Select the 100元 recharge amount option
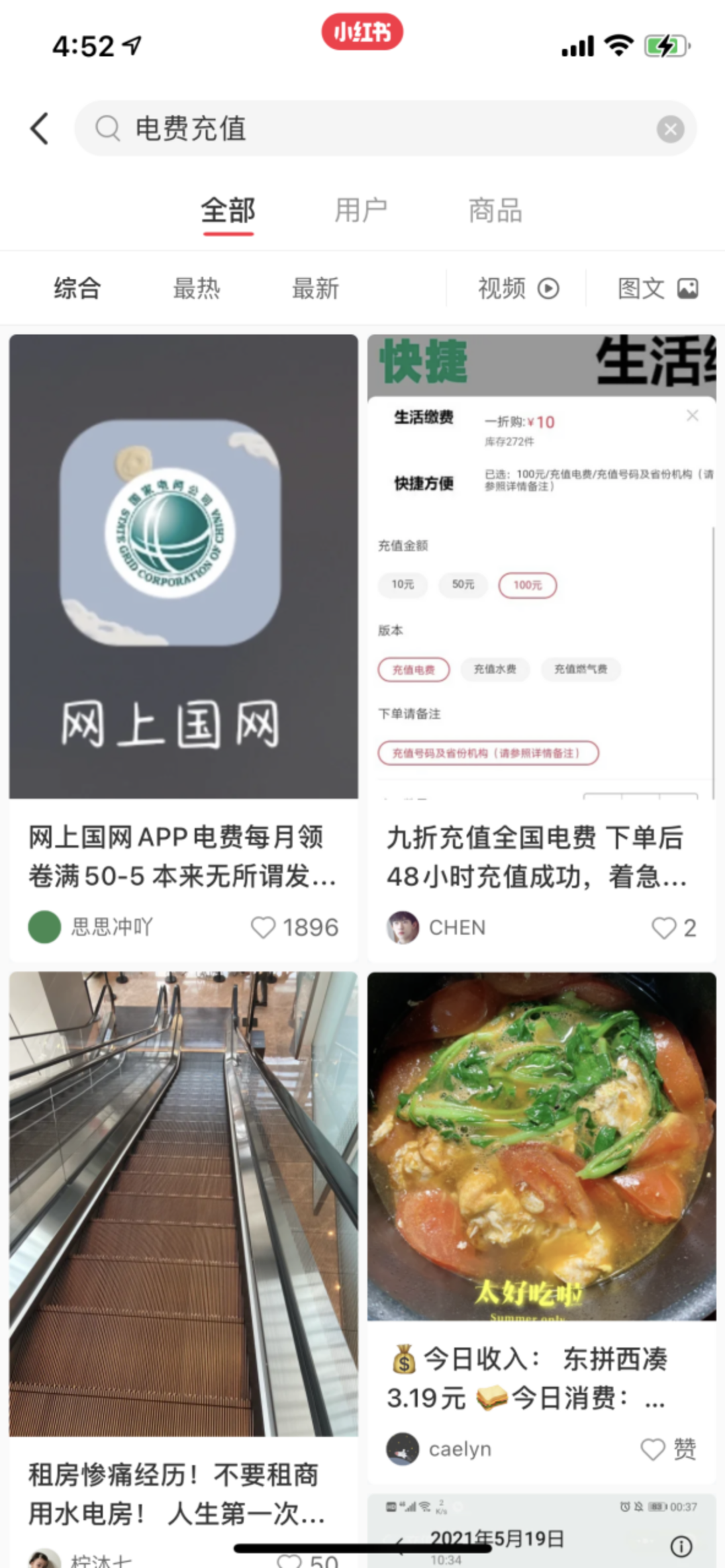725x1568 pixels. tap(527, 585)
